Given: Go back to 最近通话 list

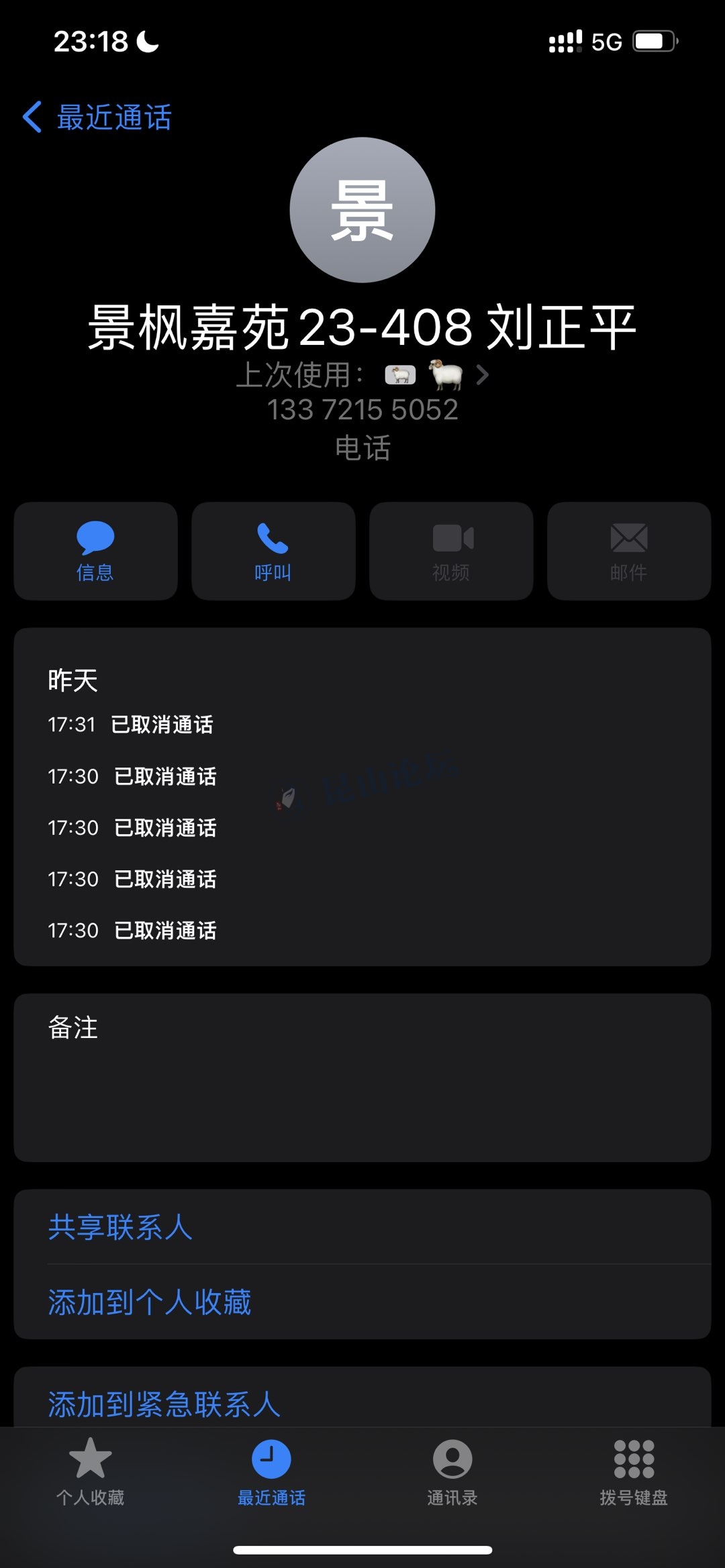Looking at the screenshot, I should (x=97, y=117).
